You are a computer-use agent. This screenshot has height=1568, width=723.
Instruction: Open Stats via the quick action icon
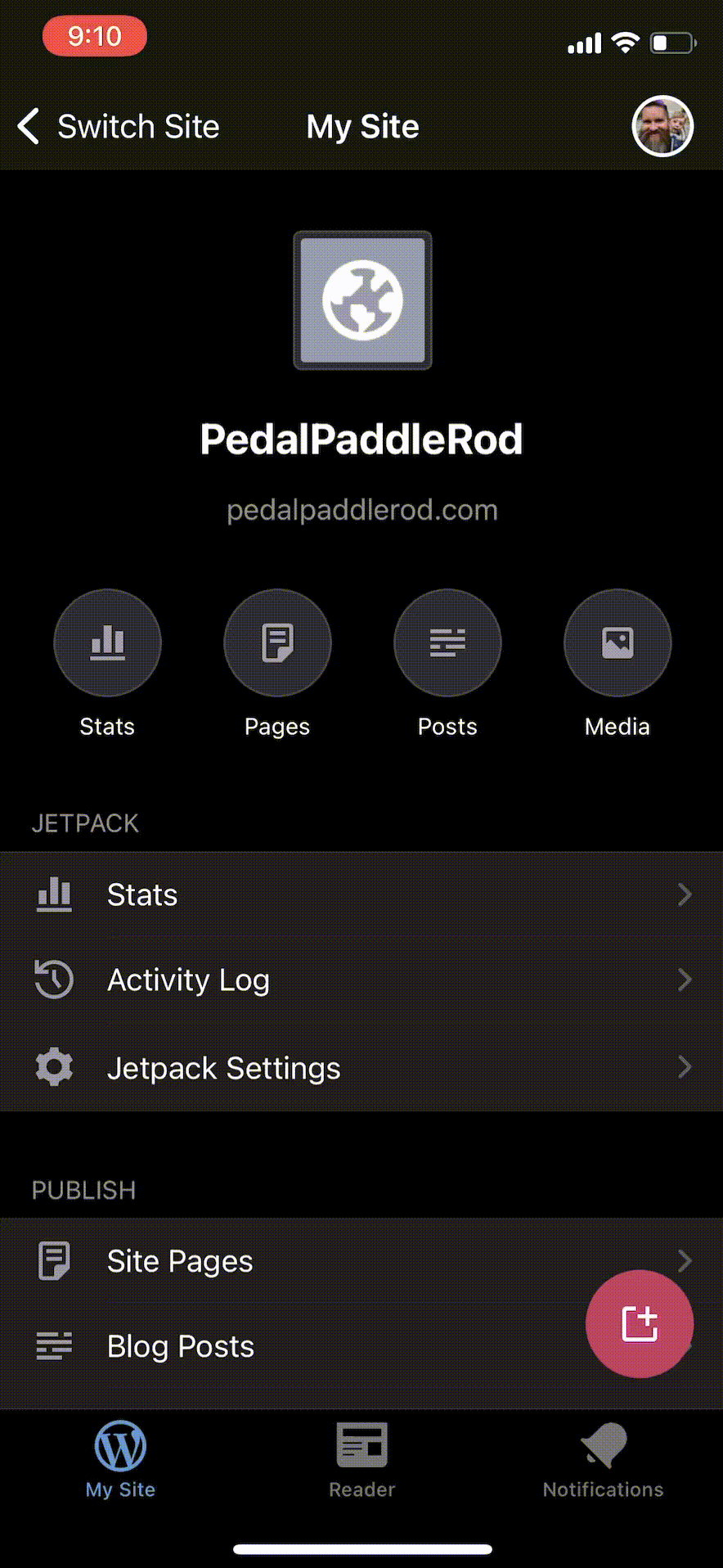[107, 642]
